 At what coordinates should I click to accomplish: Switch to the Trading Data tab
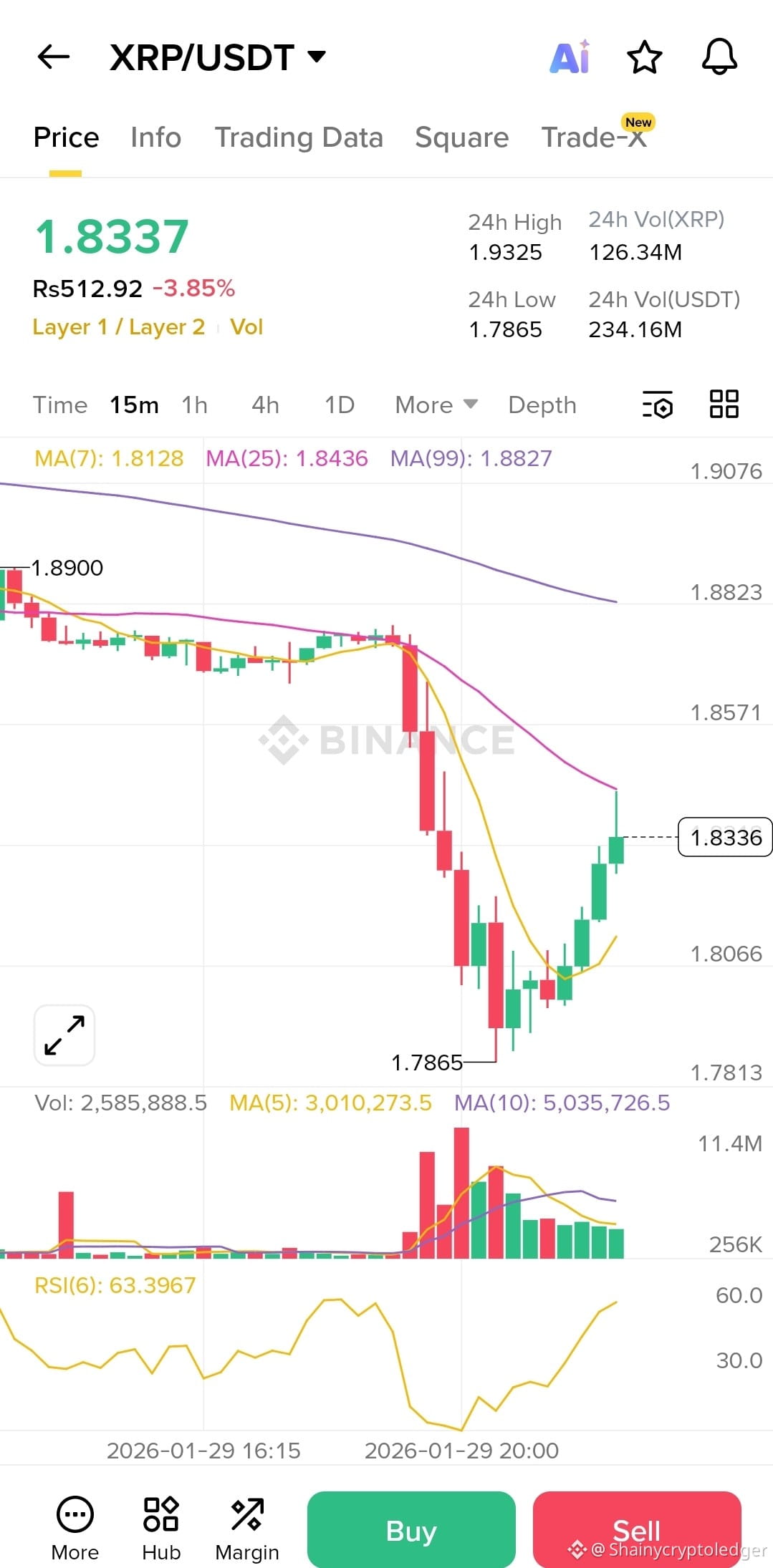[299, 137]
